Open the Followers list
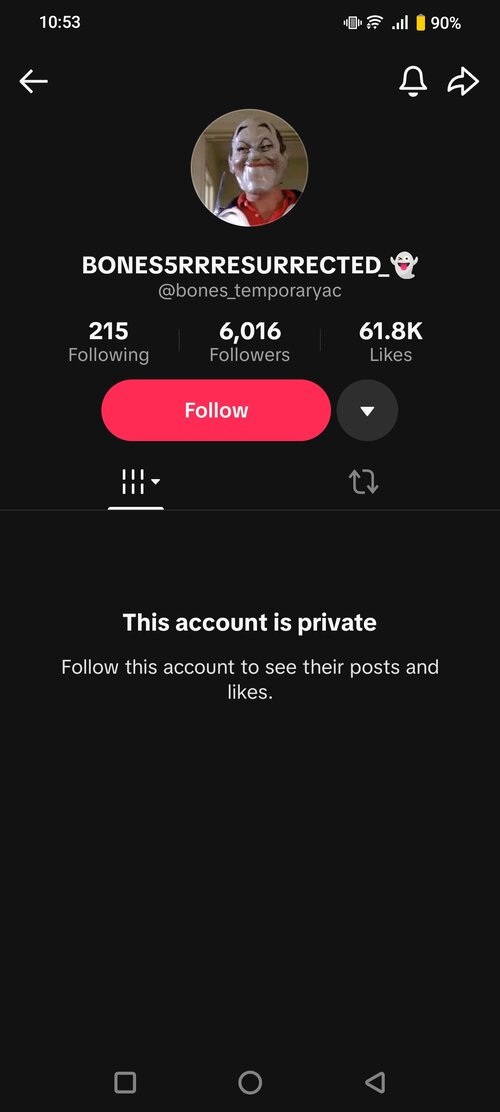 pyautogui.click(x=250, y=342)
